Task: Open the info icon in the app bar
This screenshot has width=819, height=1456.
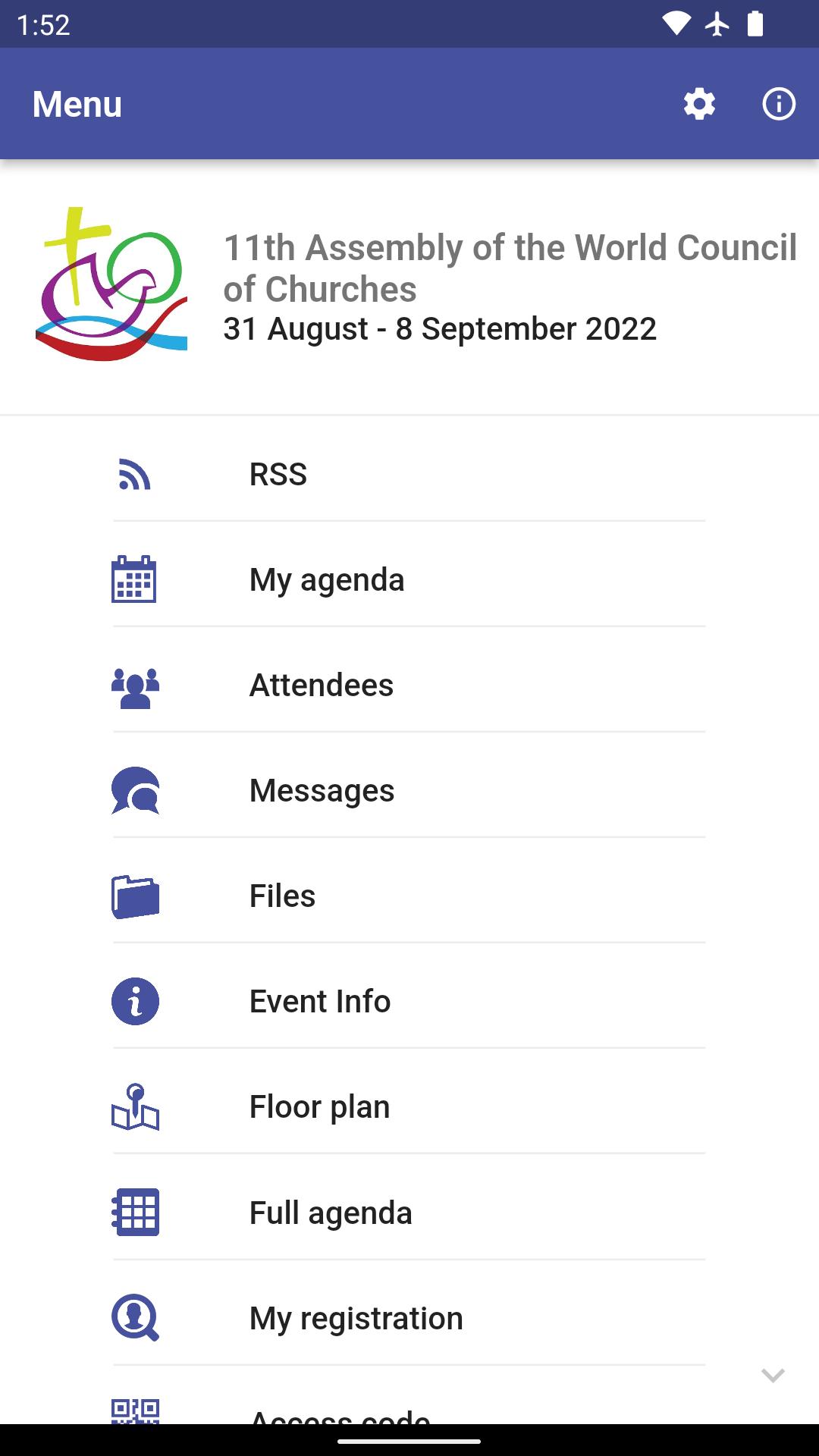Action: [x=779, y=104]
